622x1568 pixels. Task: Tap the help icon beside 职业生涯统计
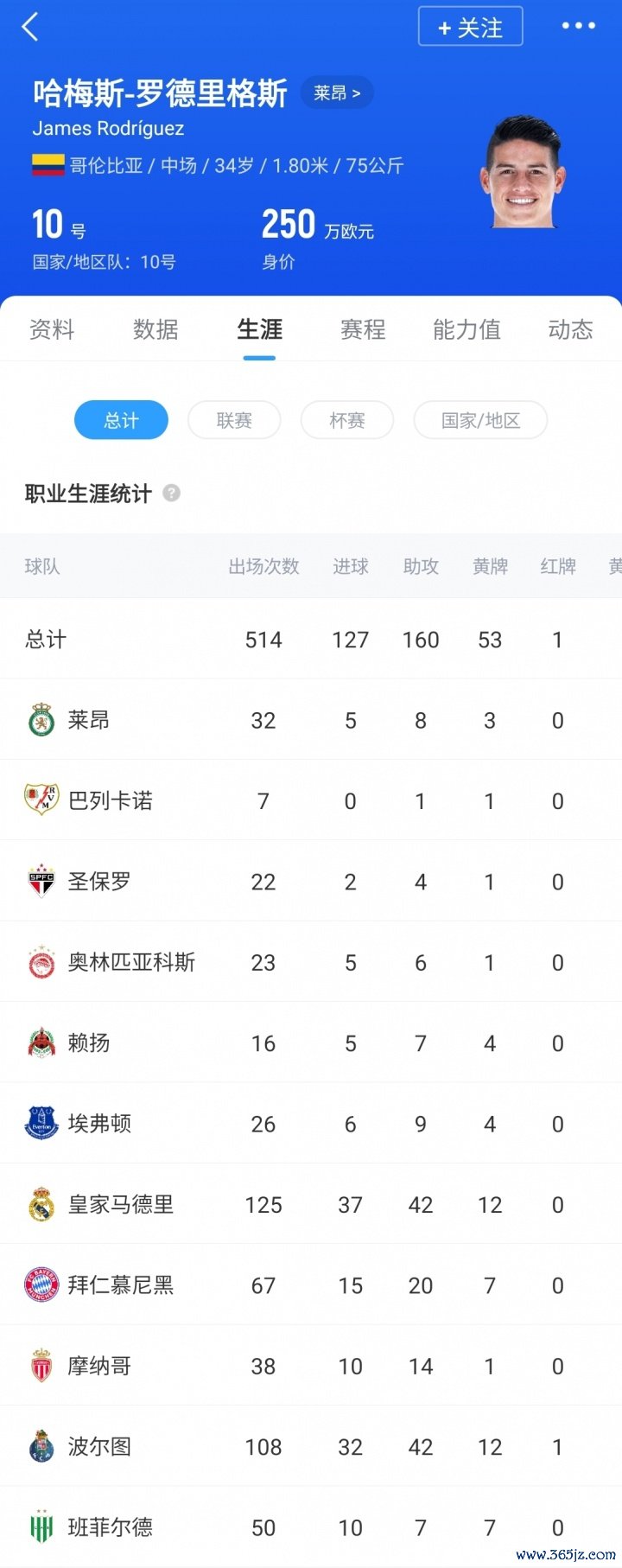pos(172,493)
